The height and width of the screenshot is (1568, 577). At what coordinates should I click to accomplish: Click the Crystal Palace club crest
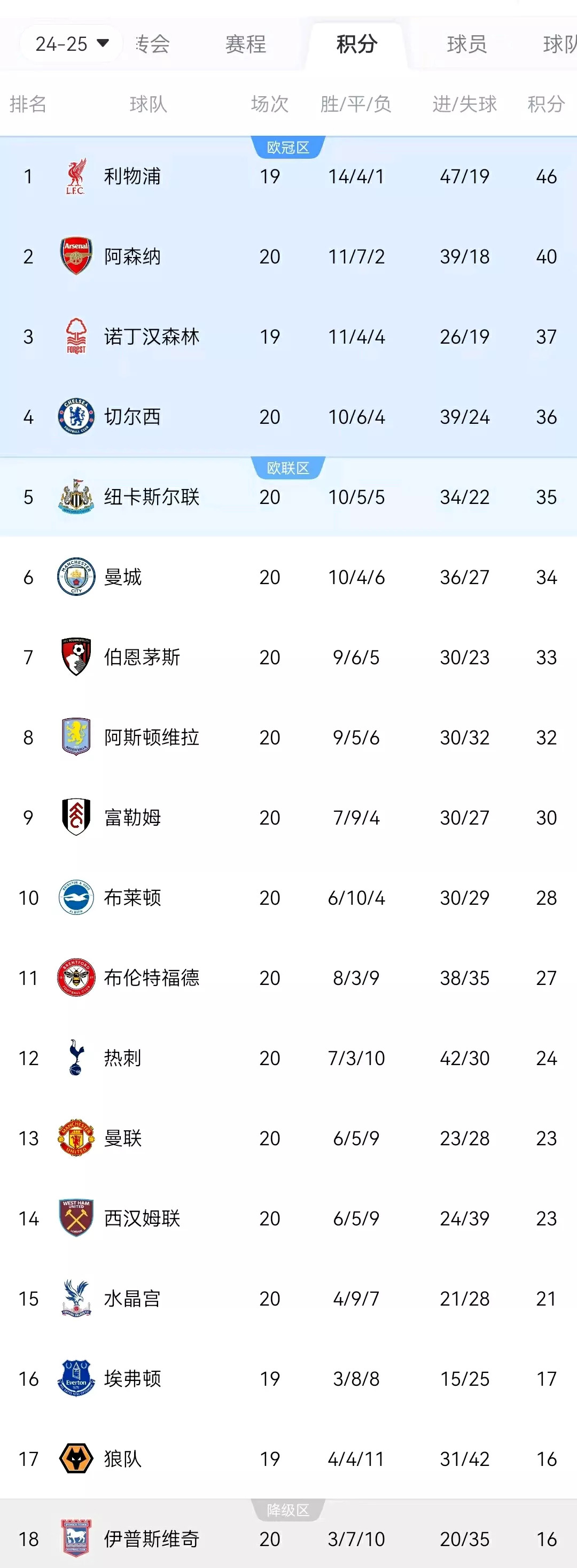[75, 1298]
